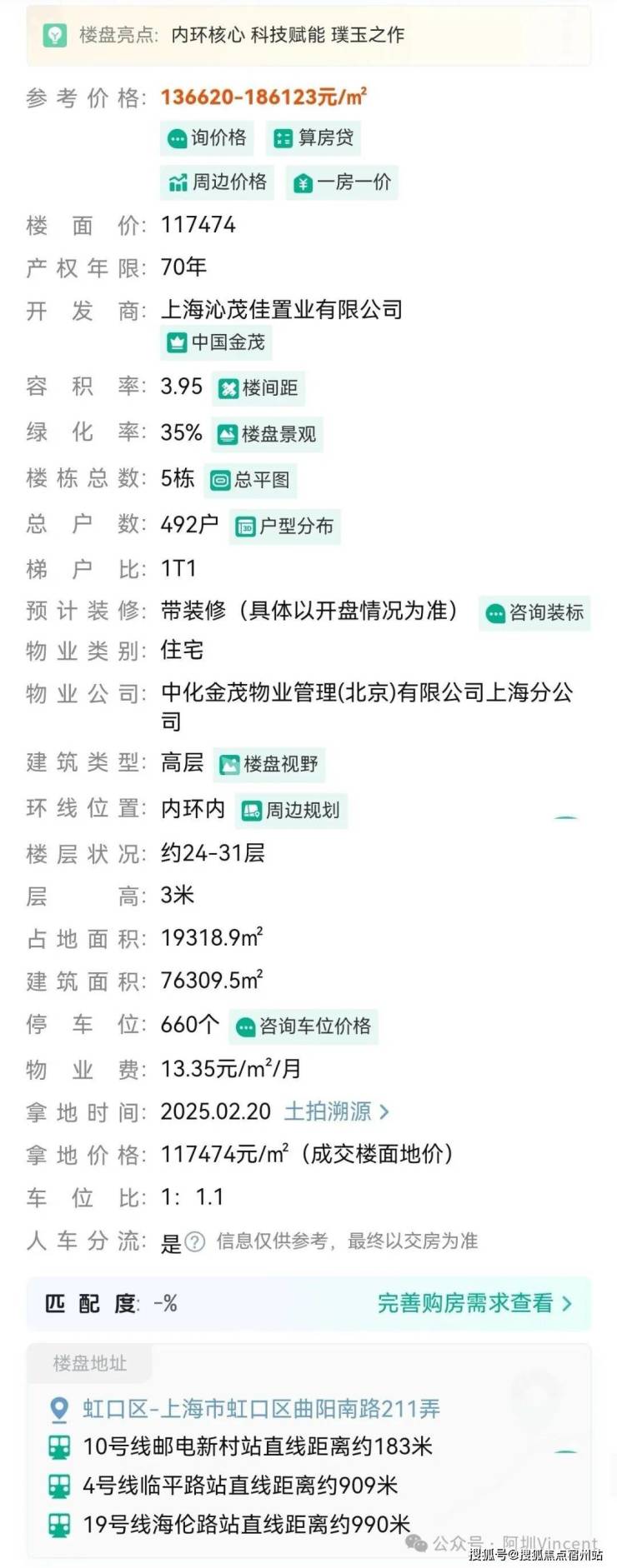This screenshot has width=617, height=1568.
Task: Open 完善购房需求查看 matching link
Action: tap(474, 1303)
